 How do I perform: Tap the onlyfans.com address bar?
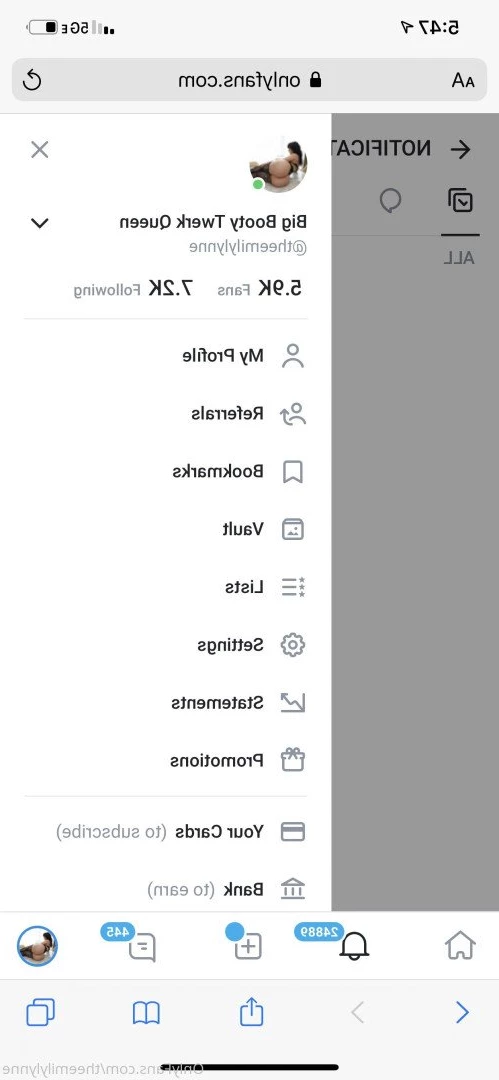250,80
